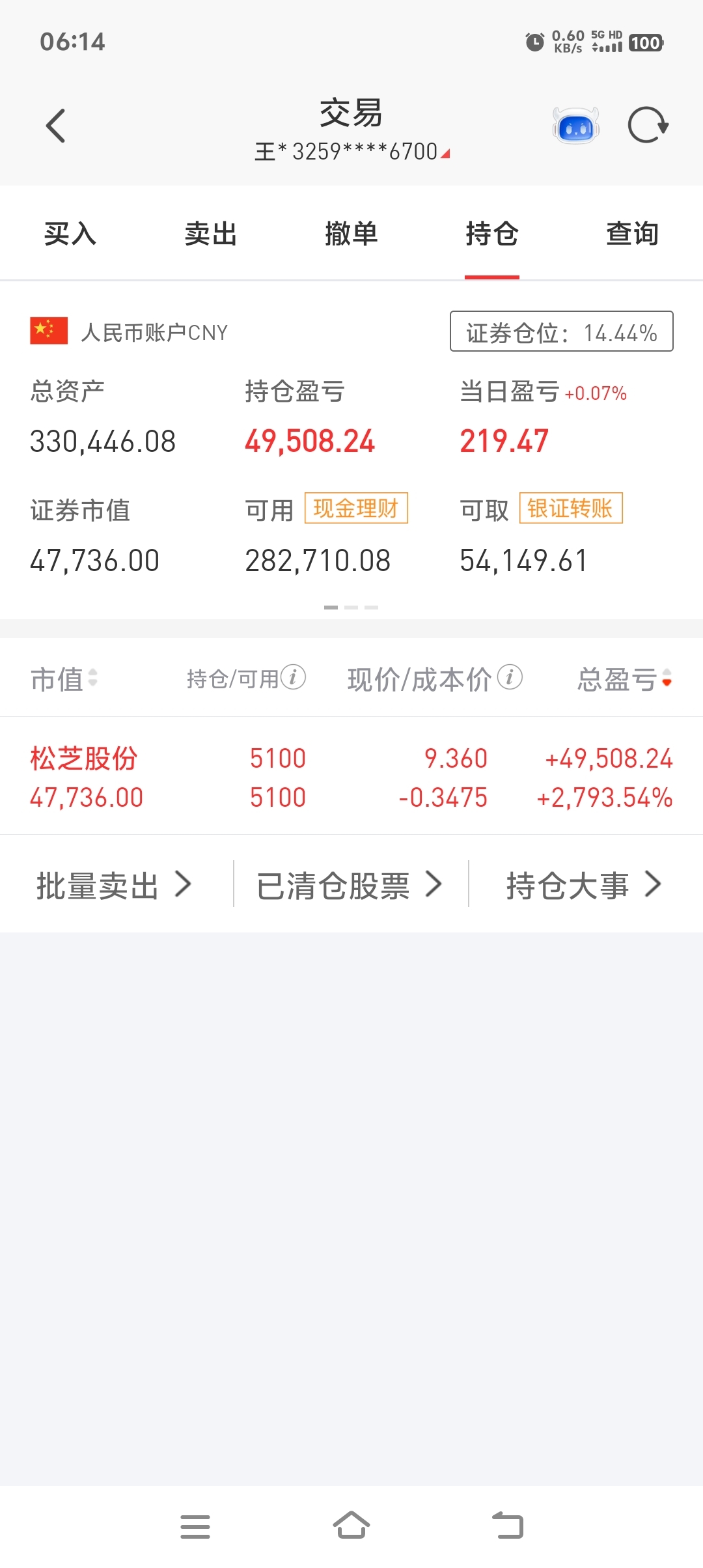This screenshot has height=1568, width=703.
Task: Refresh the trading page
Action: click(648, 125)
